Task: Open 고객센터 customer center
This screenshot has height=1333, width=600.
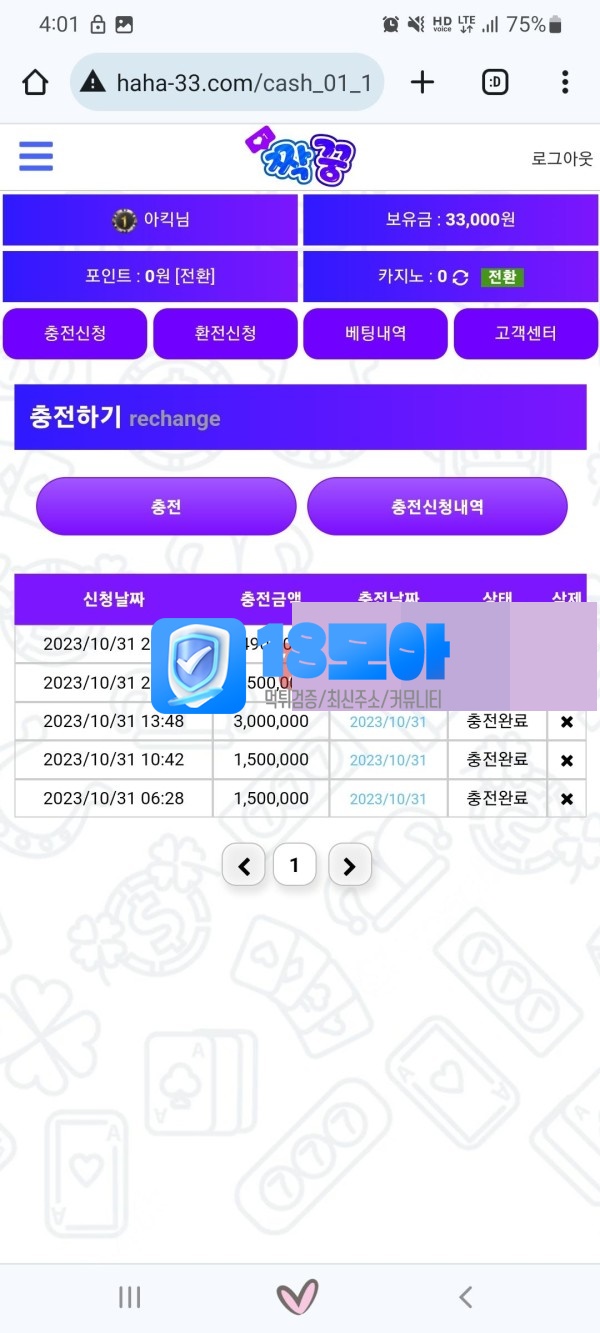Action: coord(525,334)
